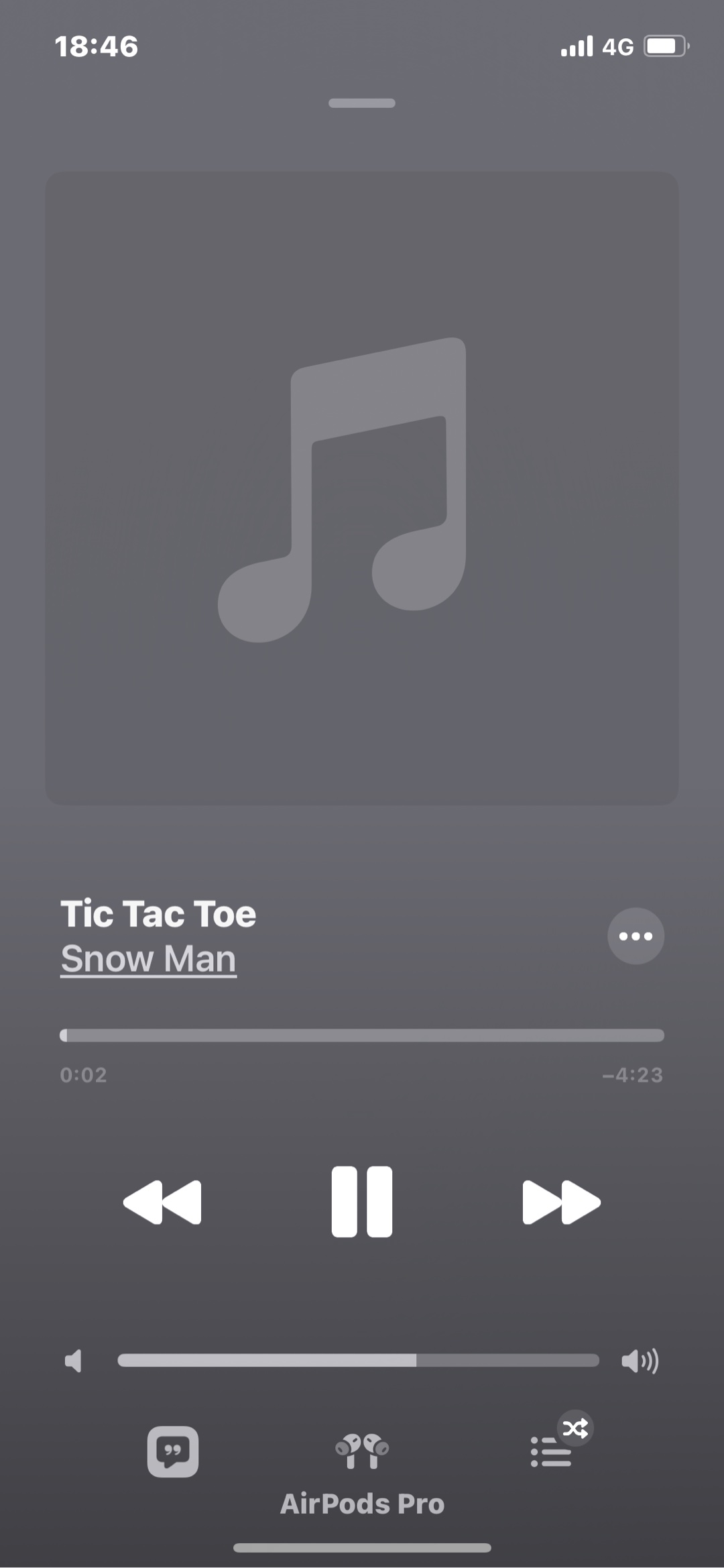Open the Up Next queue list
Image resolution: width=724 pixels, height=1568 pixels.
[551, 1452]
